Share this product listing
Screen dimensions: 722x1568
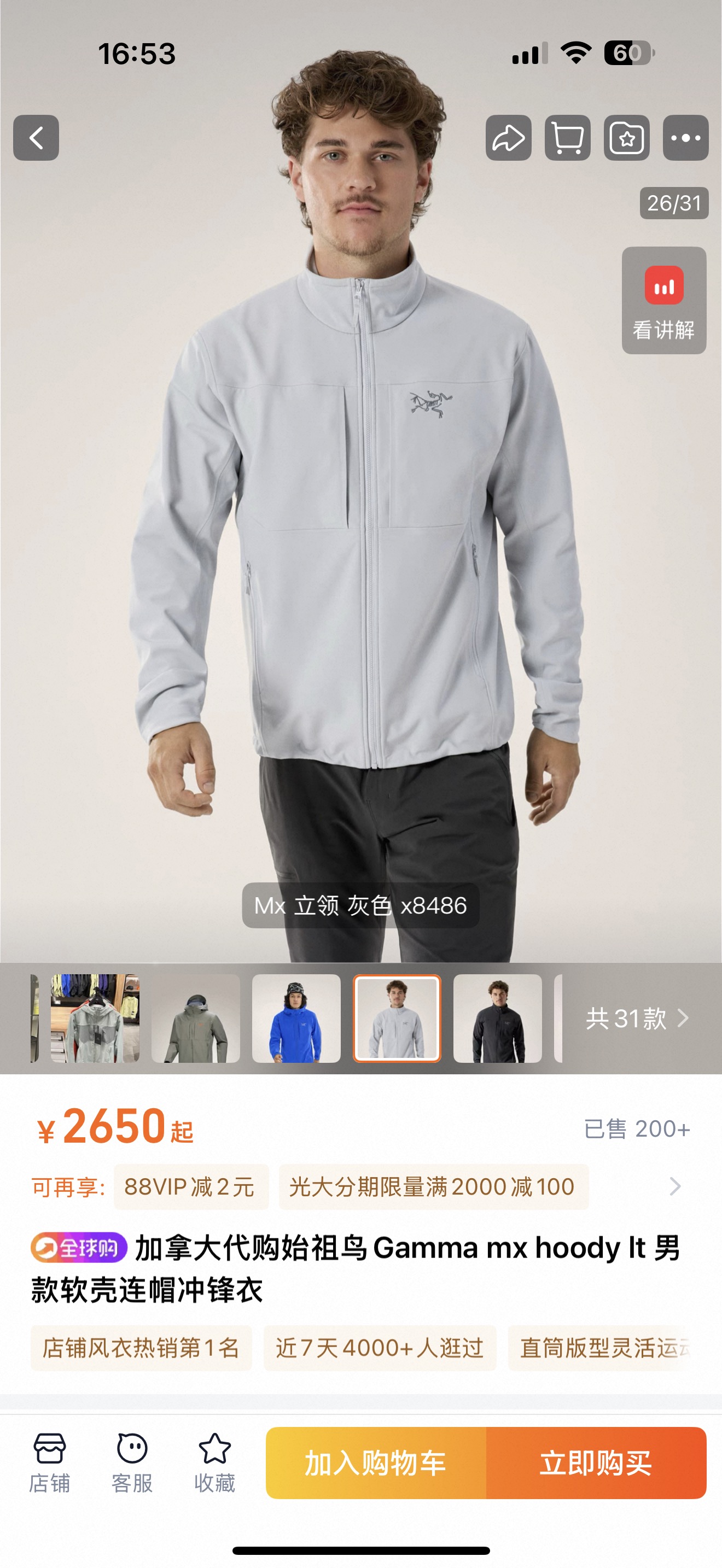(x=508, y=138)
